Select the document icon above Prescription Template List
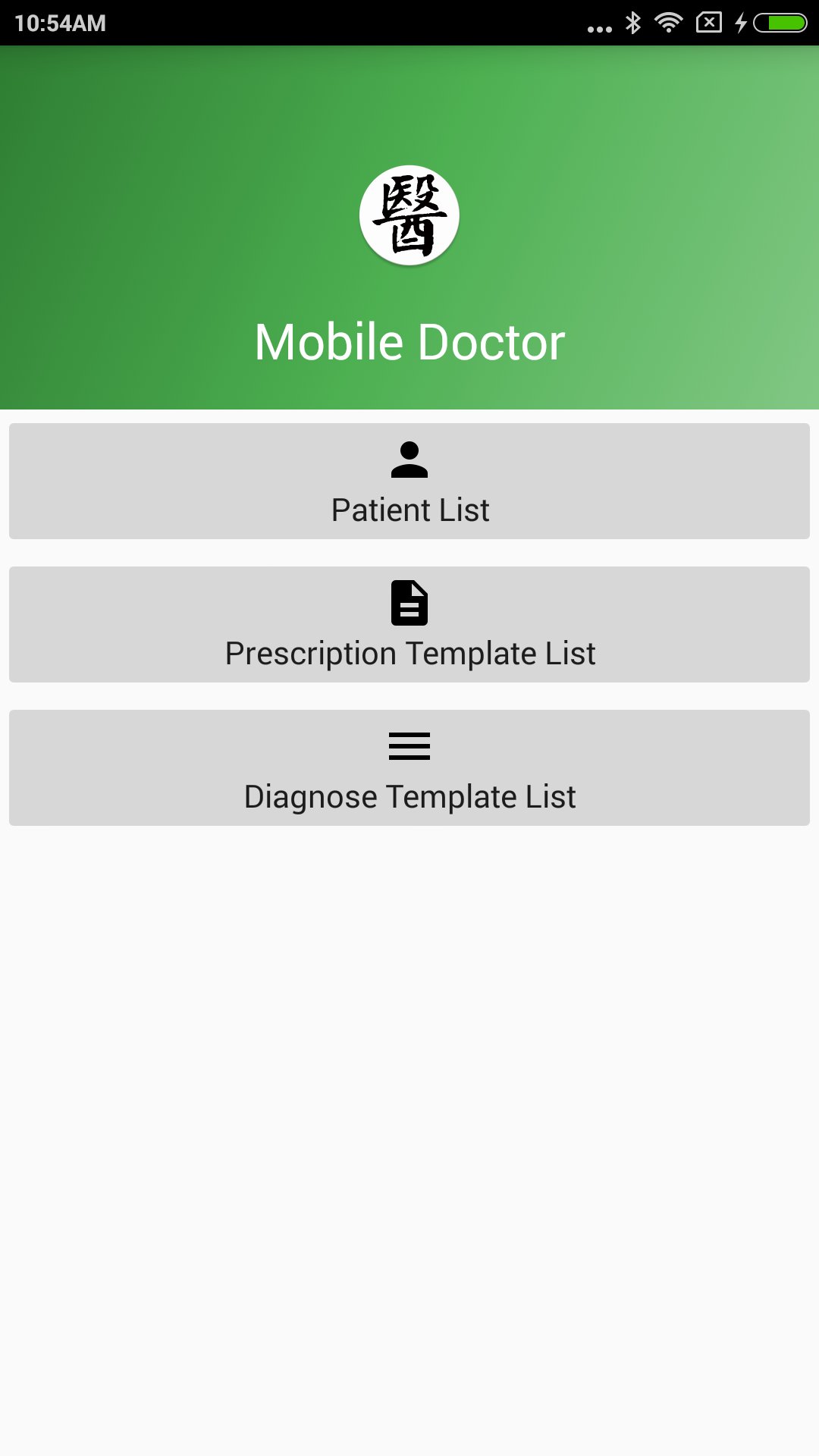Screen dimensions: 819x1456 tap(409, 604)
